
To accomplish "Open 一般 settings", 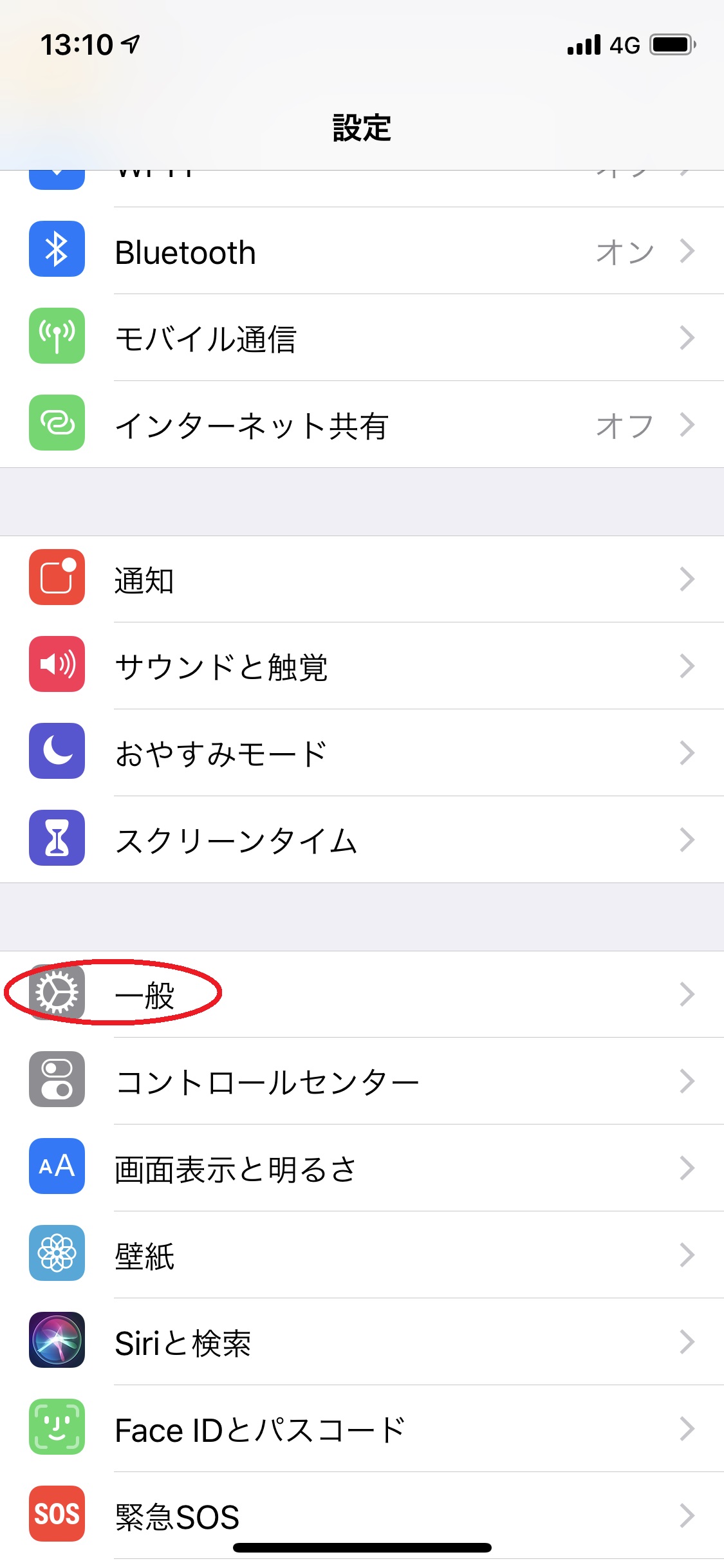I will pos(362,994).
